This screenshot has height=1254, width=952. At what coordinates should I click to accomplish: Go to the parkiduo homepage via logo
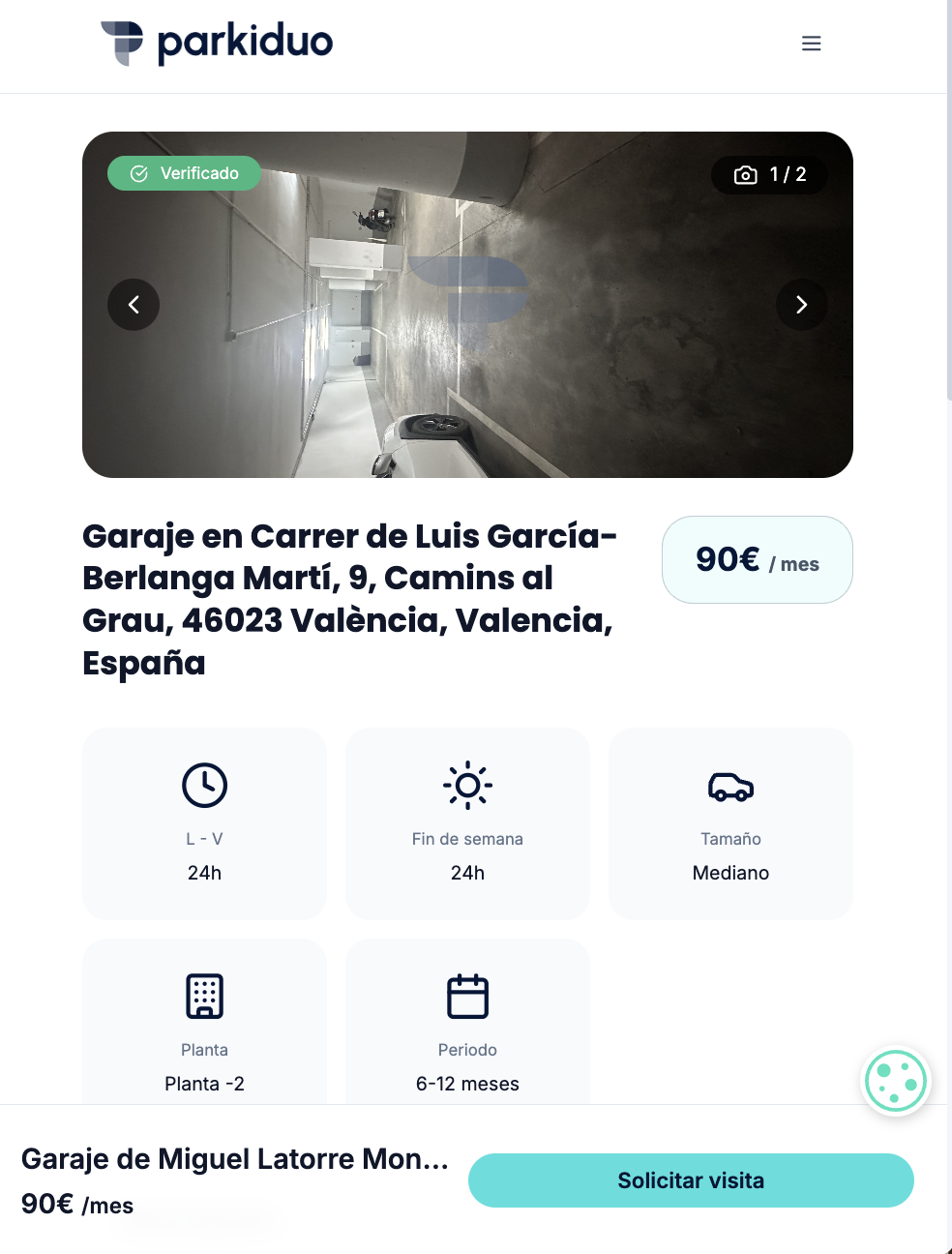217,44
